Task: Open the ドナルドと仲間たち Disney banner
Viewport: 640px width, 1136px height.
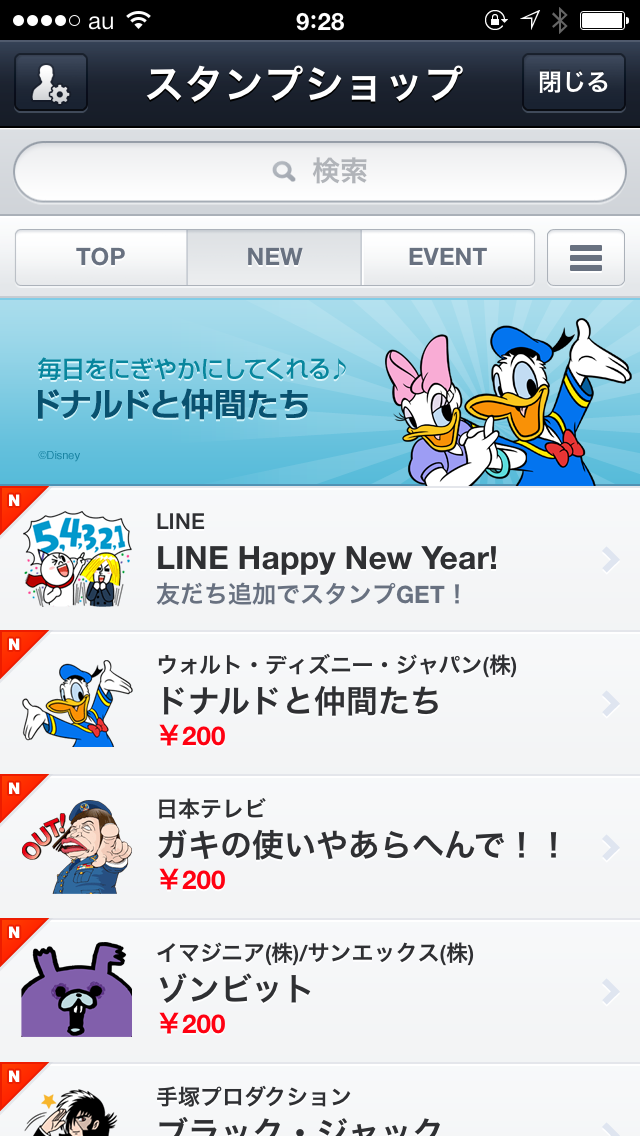Action: coord(320,392)
